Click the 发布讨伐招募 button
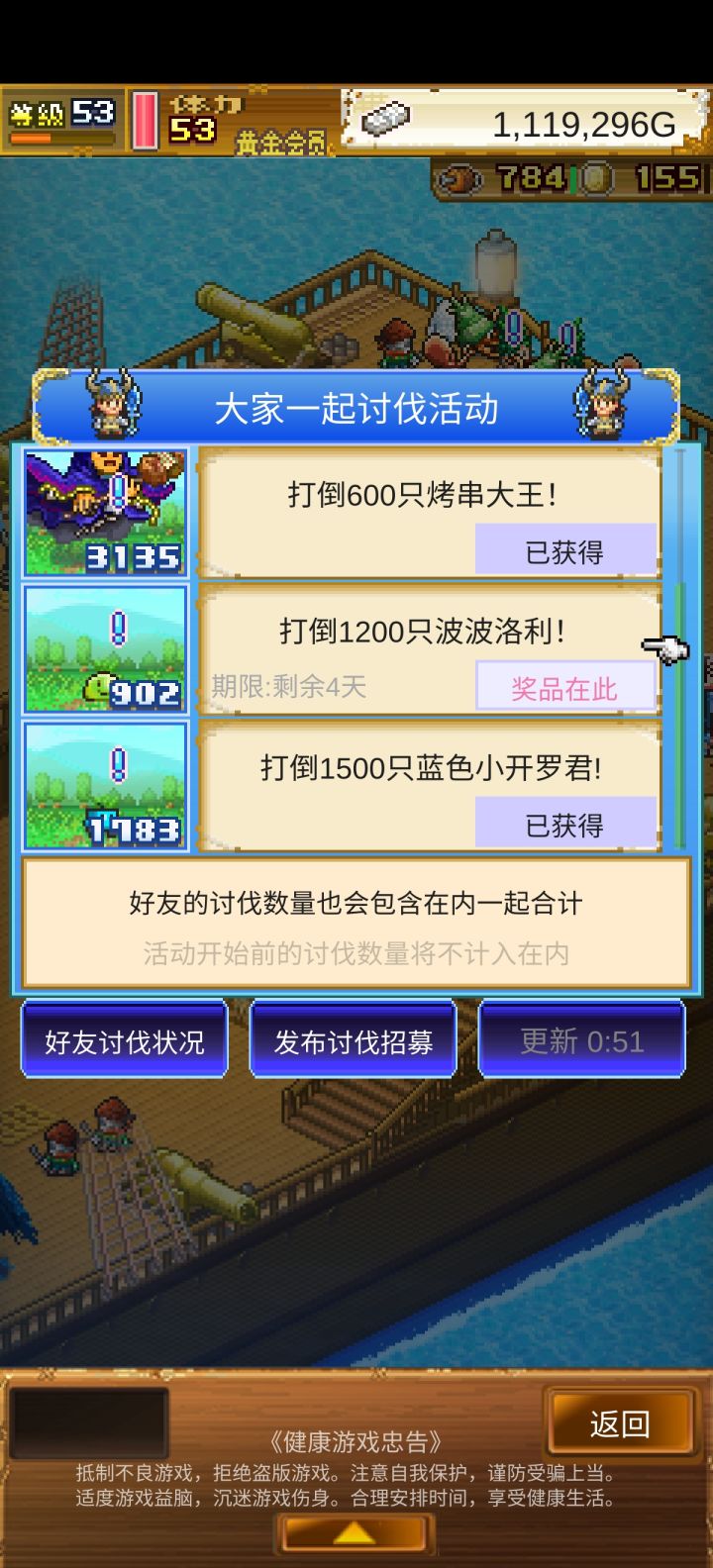Image resolution: width=713 pixels, height=1568 pixels. coord(354,1038)
